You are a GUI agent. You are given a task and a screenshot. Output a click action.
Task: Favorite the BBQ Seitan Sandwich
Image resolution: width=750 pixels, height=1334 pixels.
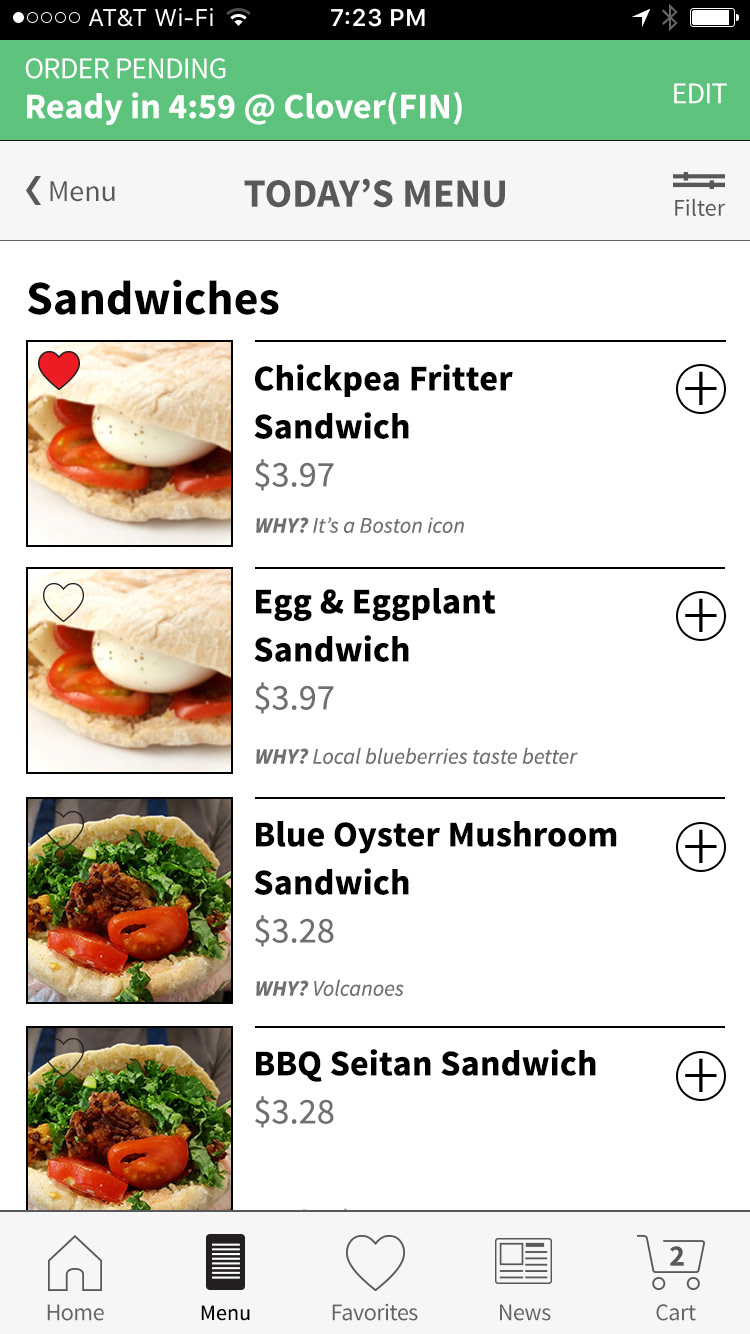click(x=66, y=1056)
